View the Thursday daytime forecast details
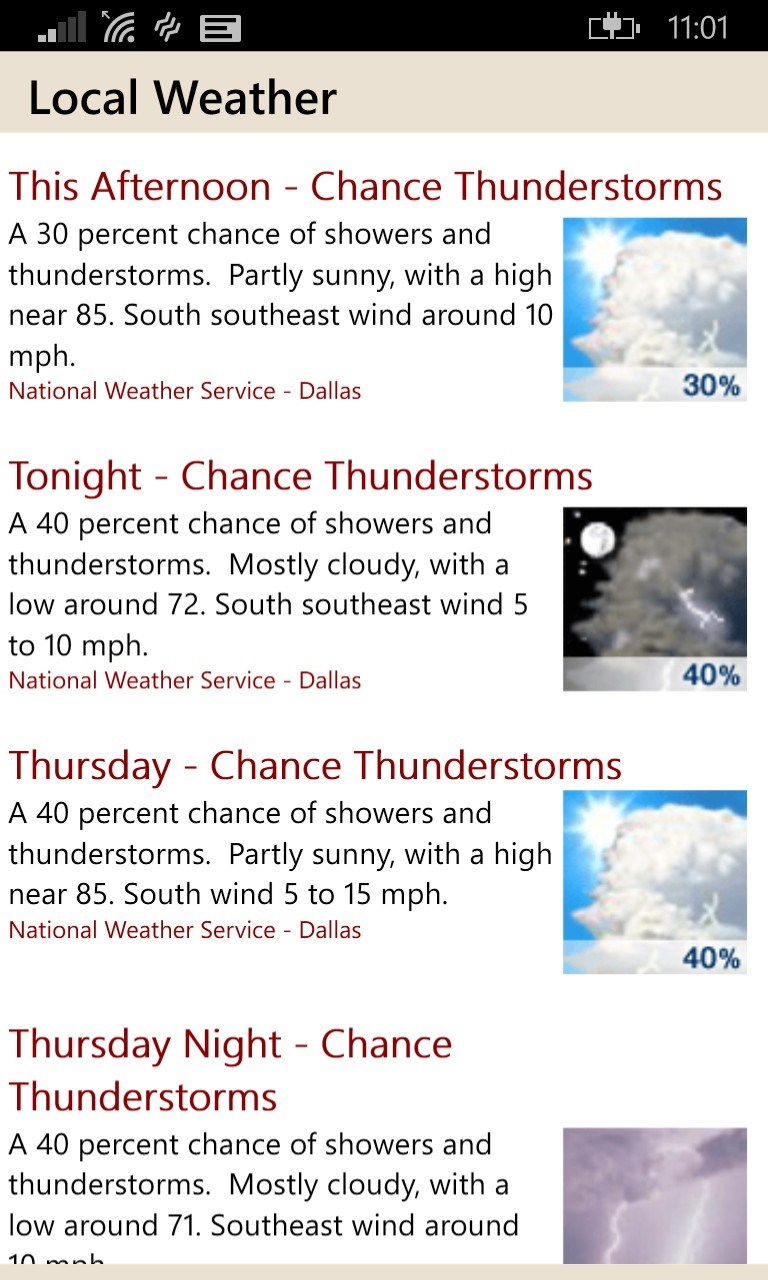Image resolution: width=768 pixels, height=1280 pixels. pos(315,766)
